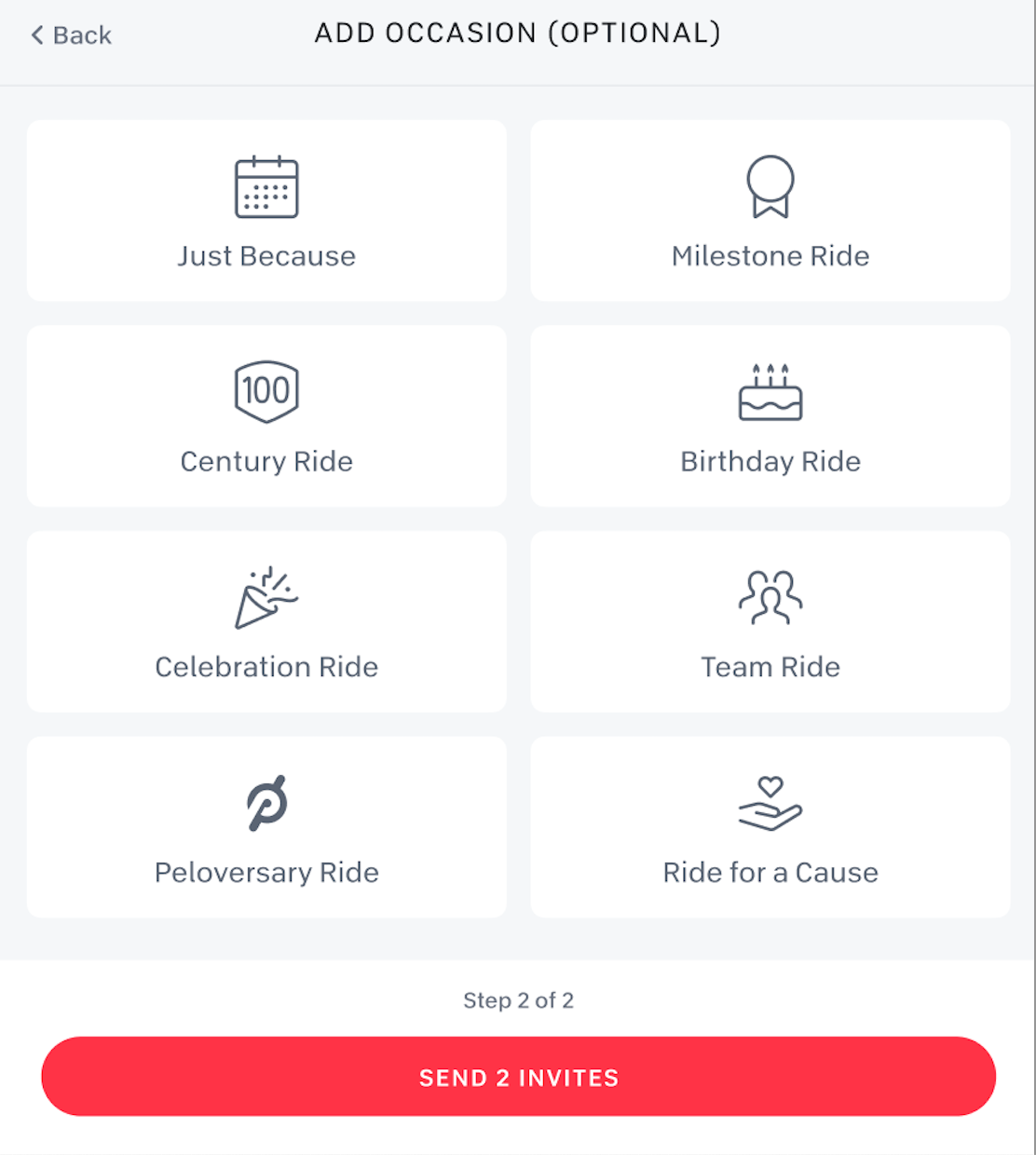Go back to the previous step
Screen dimensions: 1036x1155
click(71, 35)
